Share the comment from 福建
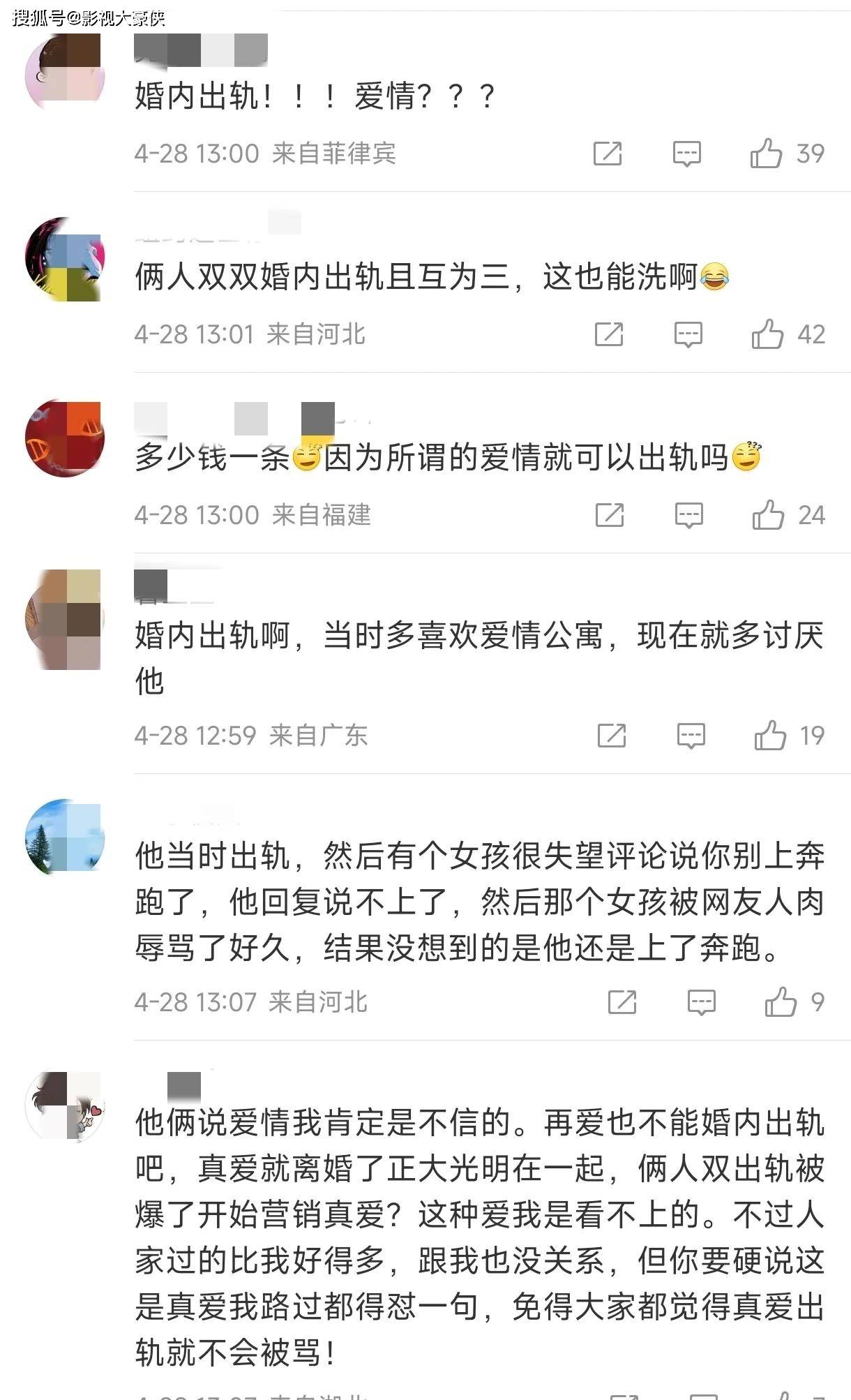Image resolution: width=851 pixels, height=1400 pixels. (x=609, y=515)
